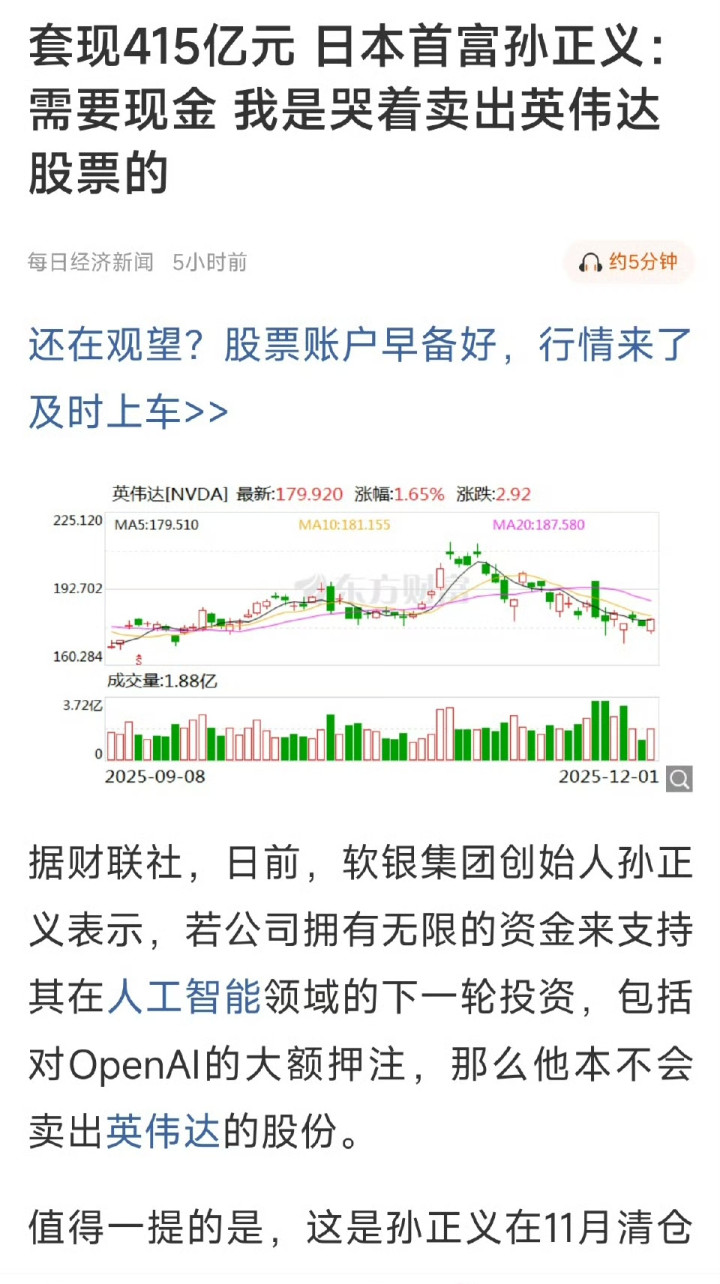This screenshot has width=720, height=1284.
Task: Play the 约5分钟 audio version
Action: click(x=629, y=262)
